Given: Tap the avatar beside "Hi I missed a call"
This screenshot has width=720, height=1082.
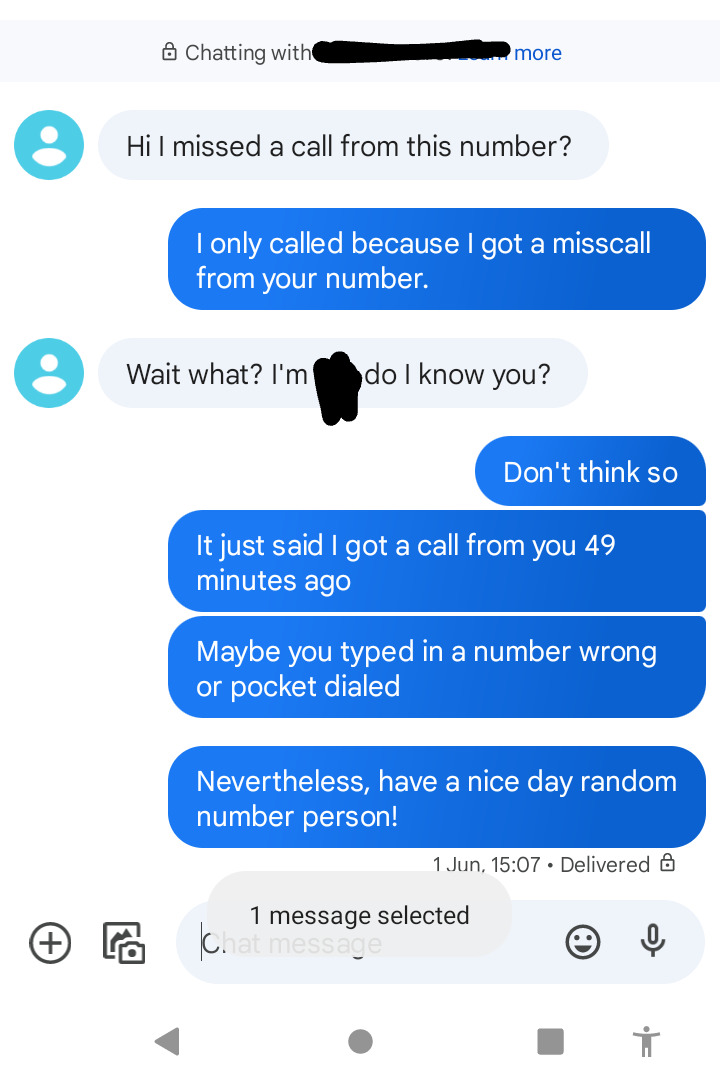Looking at the screenshot, I should pyautogui.click(x=49, y=145).
